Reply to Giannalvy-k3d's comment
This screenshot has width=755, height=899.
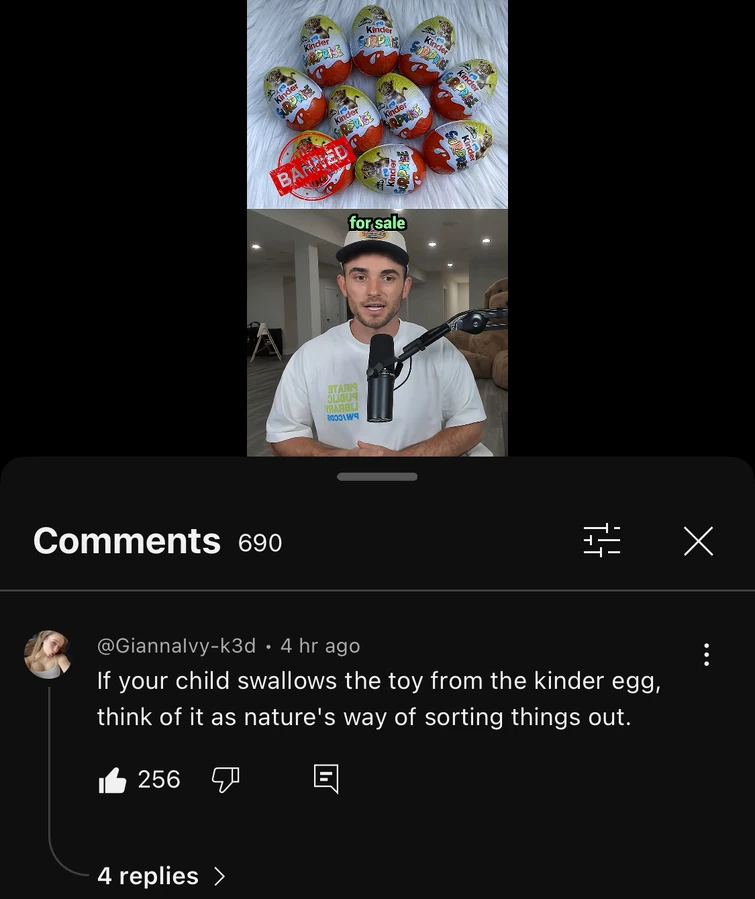click(x=326, y=779)
